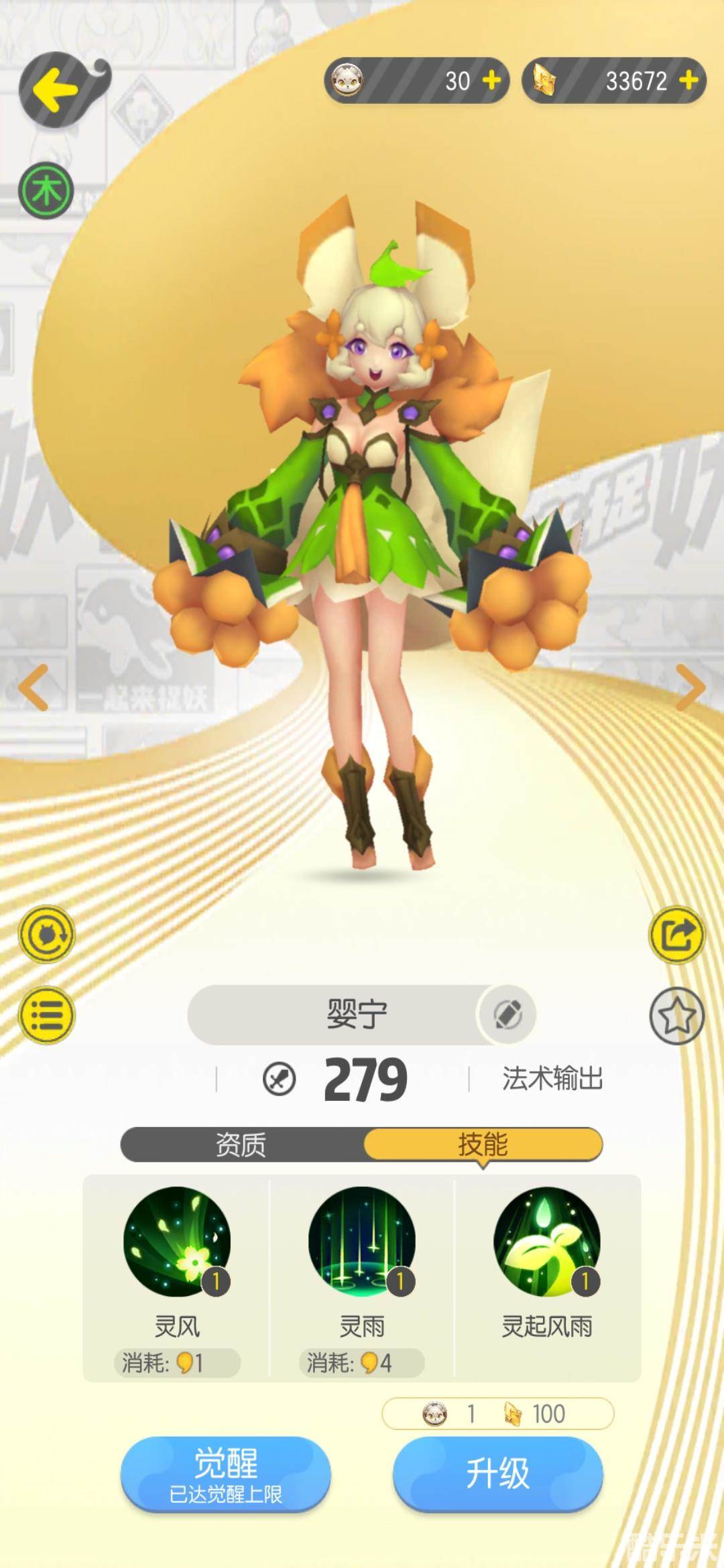Open the 灵风 skill details
724x1568 pixels.
(x=177, y=1242)
